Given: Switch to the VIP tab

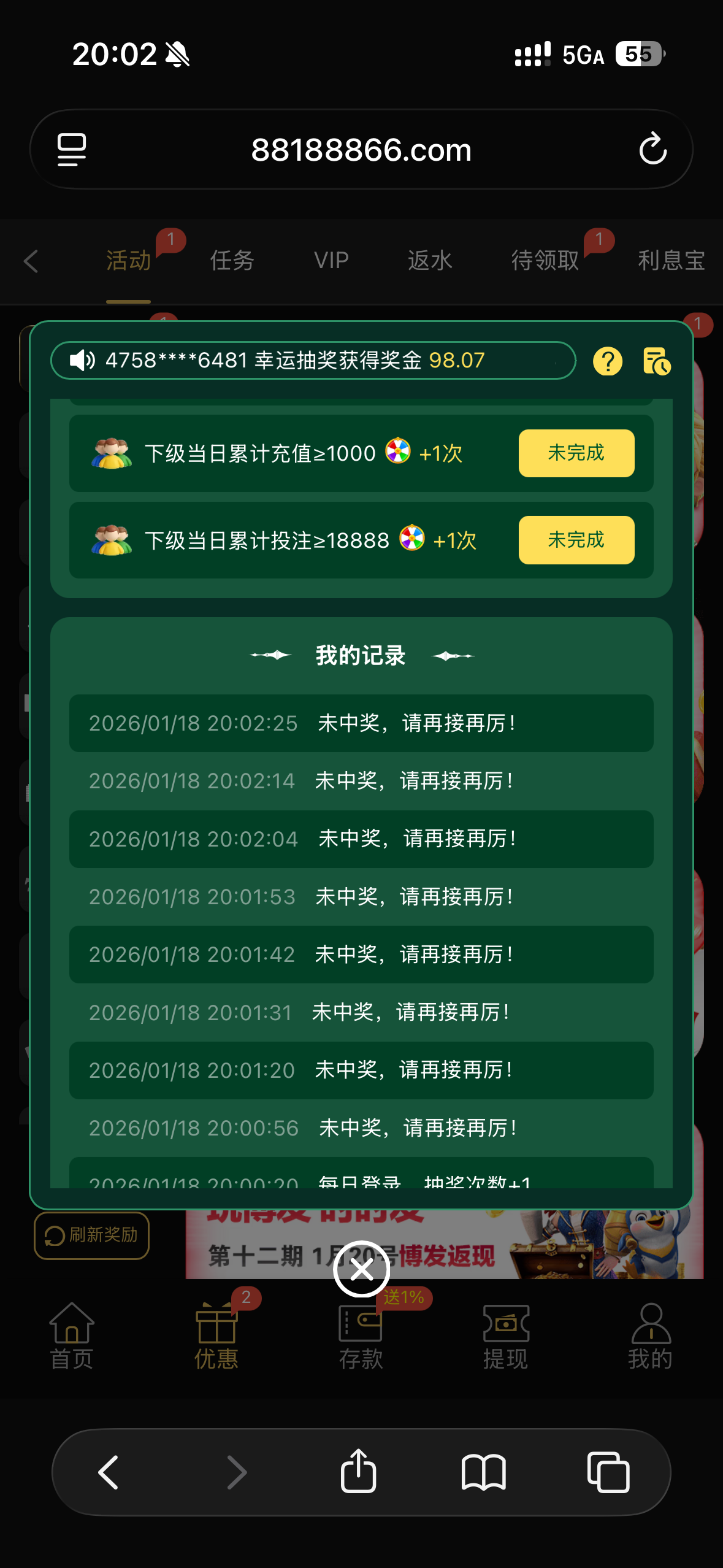Looking at the screenshot, I should (331, 261).
